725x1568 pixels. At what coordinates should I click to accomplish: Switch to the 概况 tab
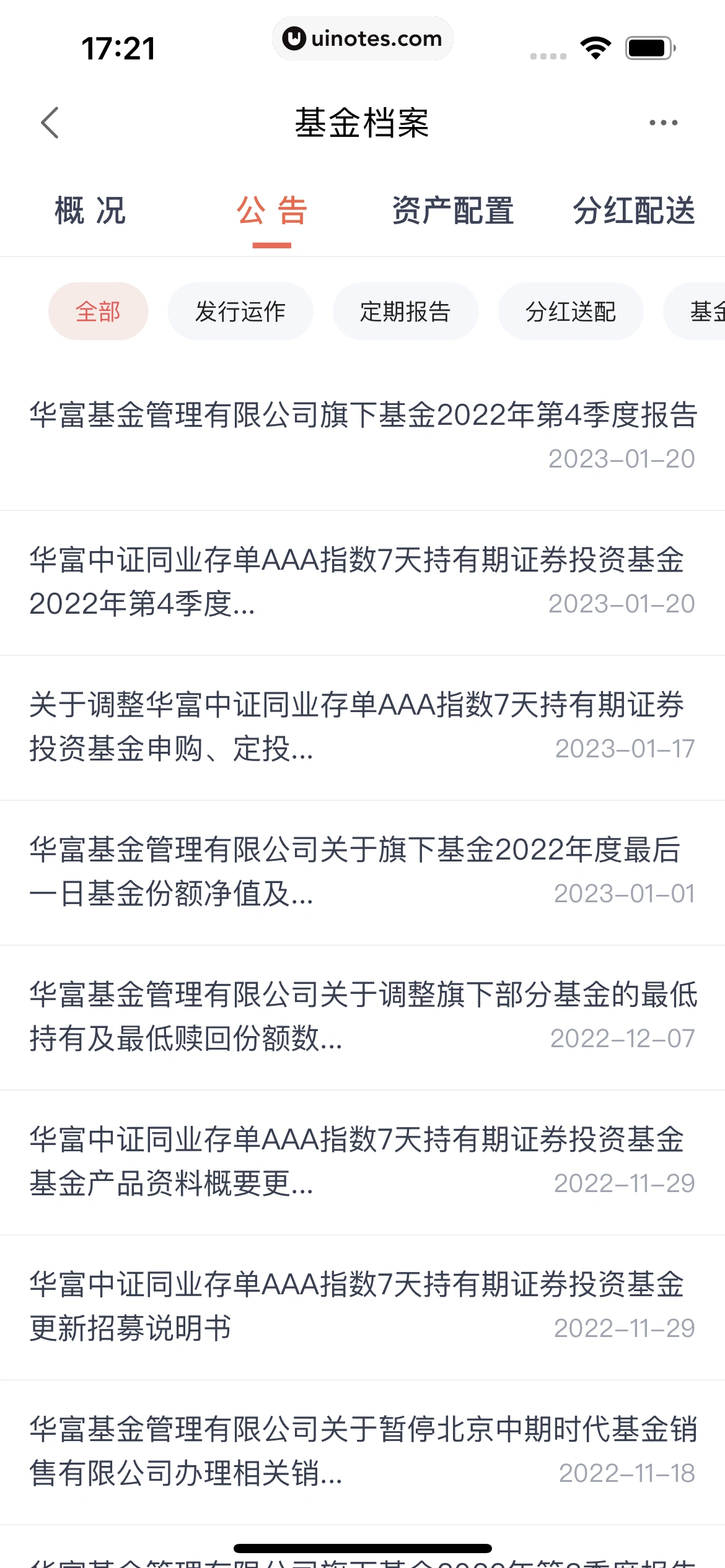pyautogui.click(x=89, y=212)
